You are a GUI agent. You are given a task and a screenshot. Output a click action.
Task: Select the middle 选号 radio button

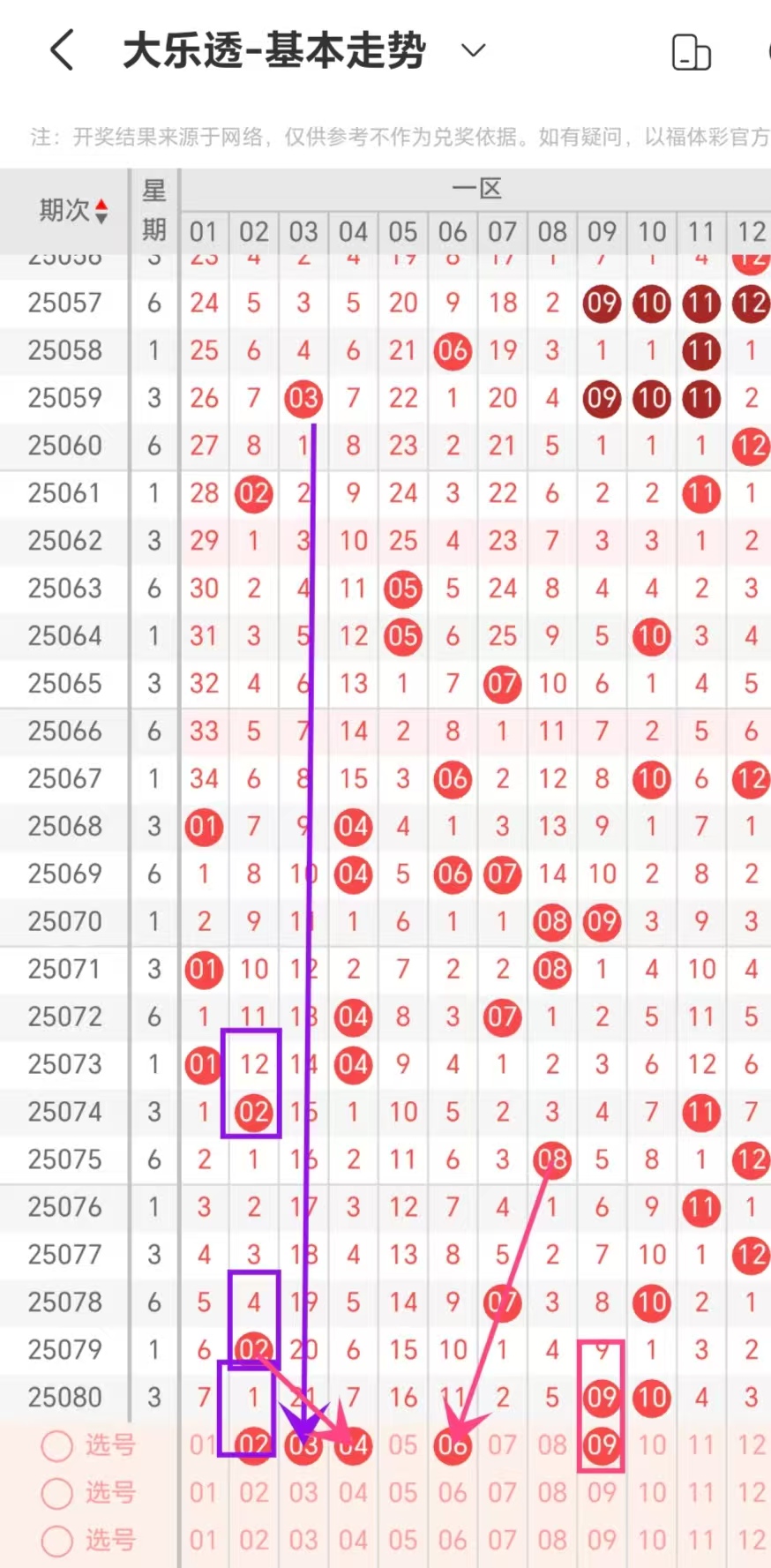(57, 1493)
